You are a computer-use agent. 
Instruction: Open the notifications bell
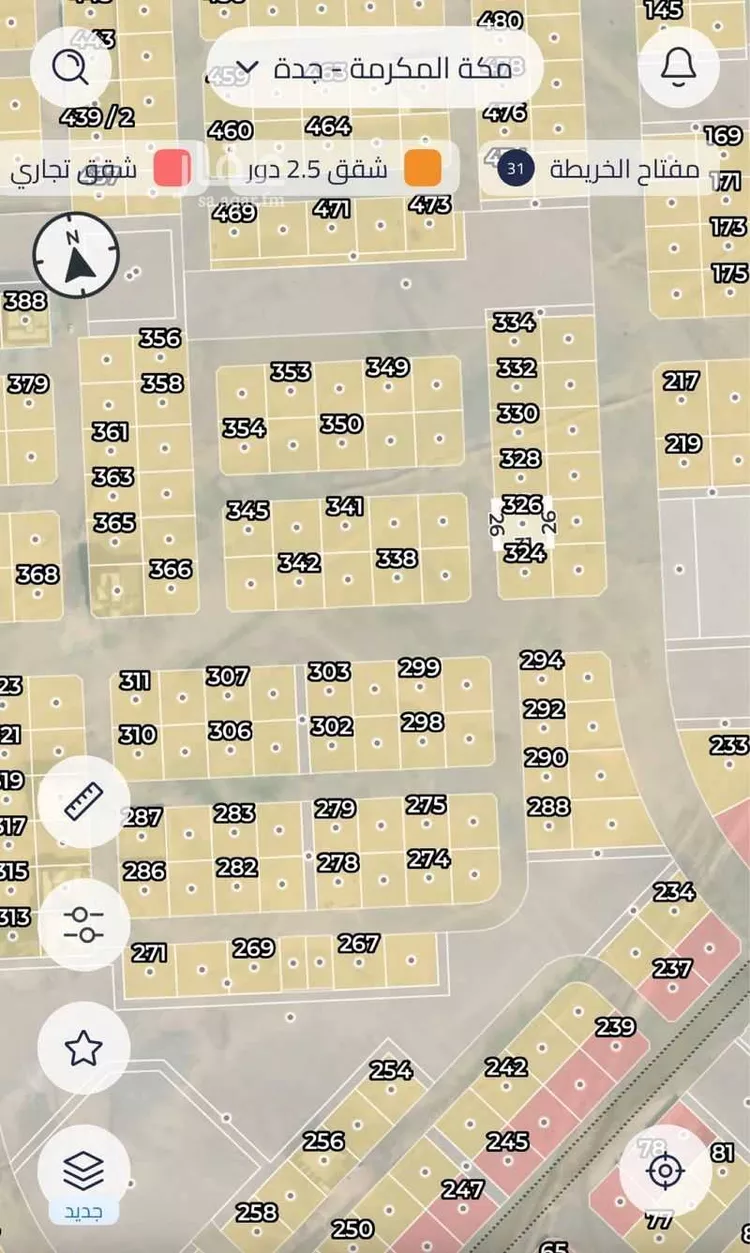coord(679,66)
